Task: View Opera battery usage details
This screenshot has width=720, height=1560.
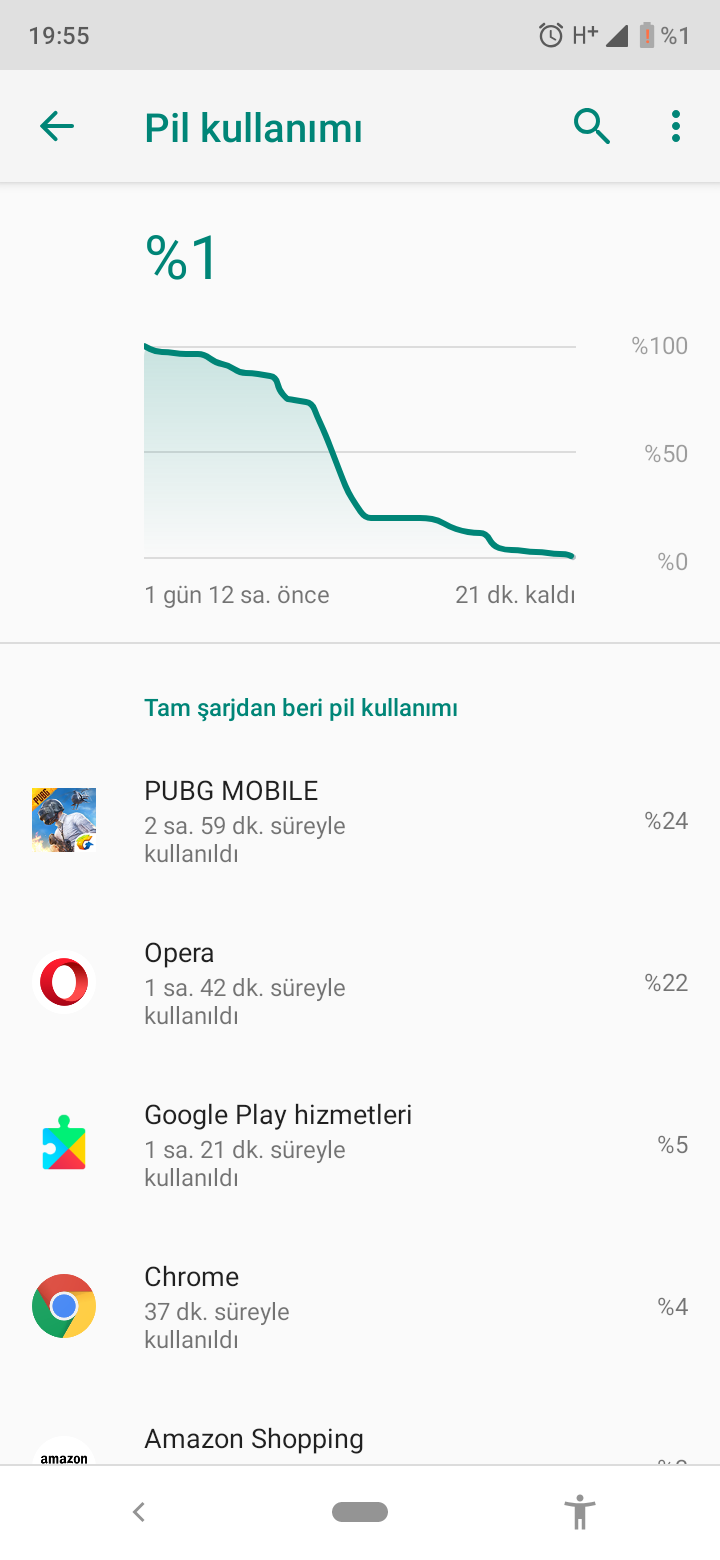Action: tap(360, 982)
